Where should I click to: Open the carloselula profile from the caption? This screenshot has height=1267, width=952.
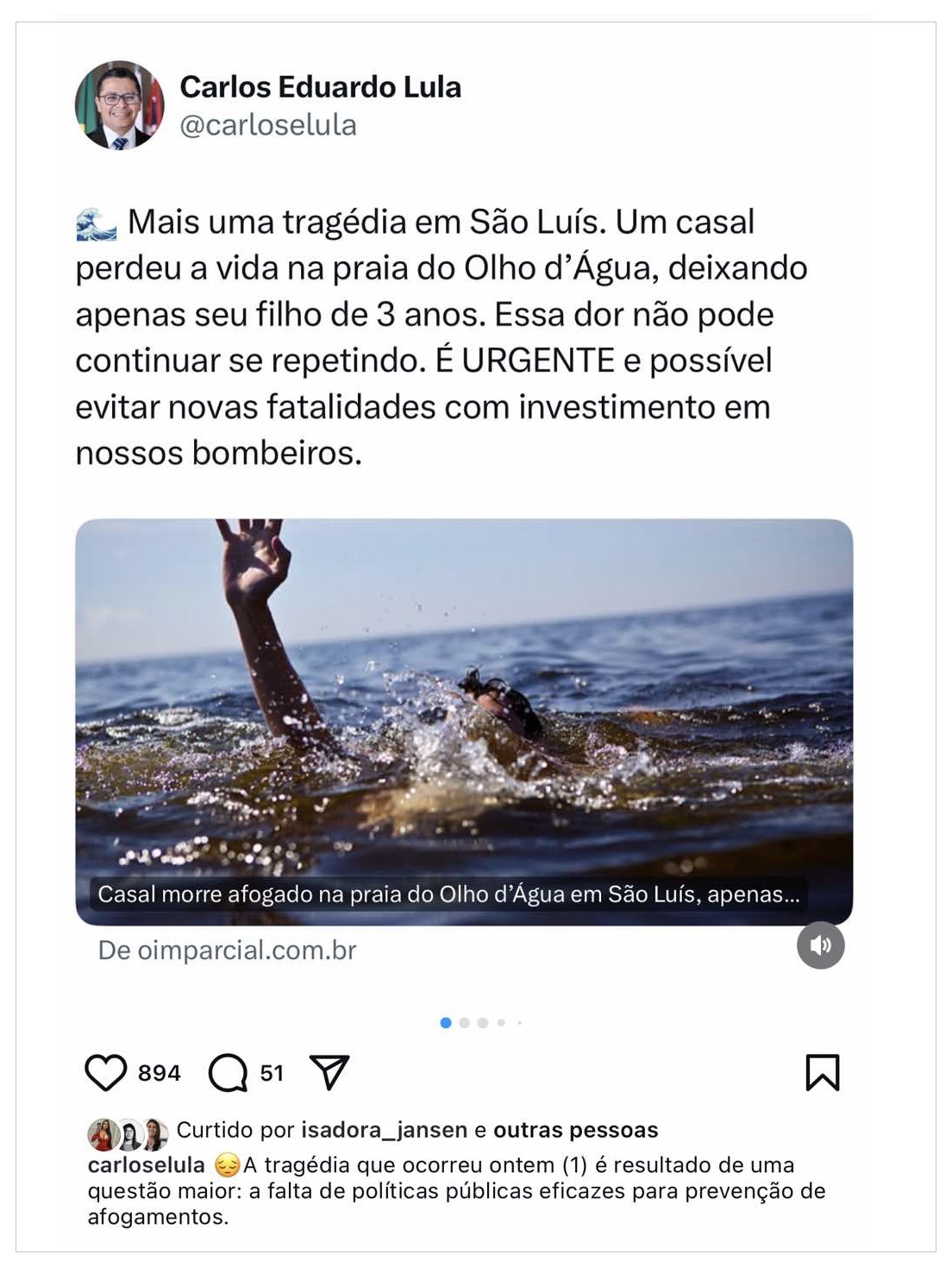(146, 1165)
